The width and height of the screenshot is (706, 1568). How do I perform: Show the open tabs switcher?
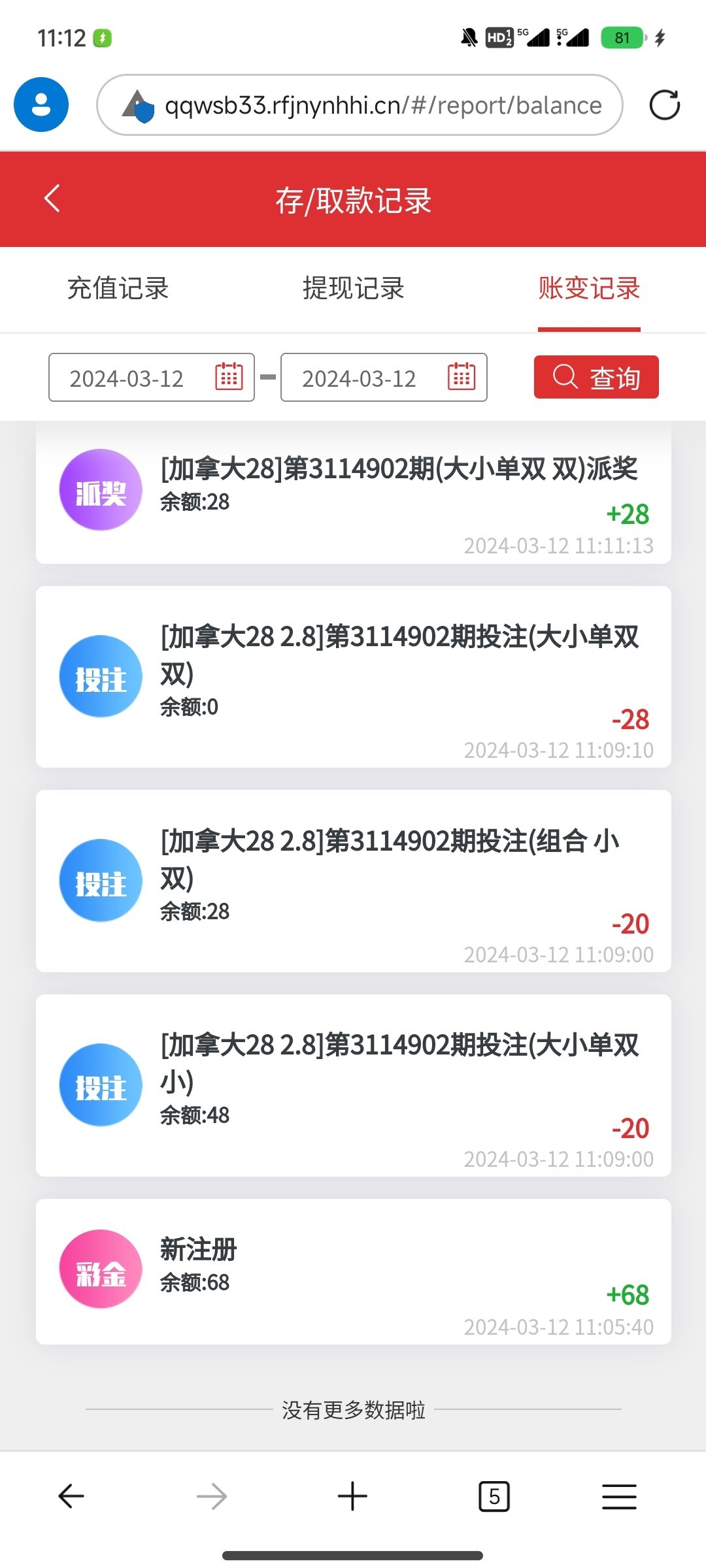coord(494,1496)
